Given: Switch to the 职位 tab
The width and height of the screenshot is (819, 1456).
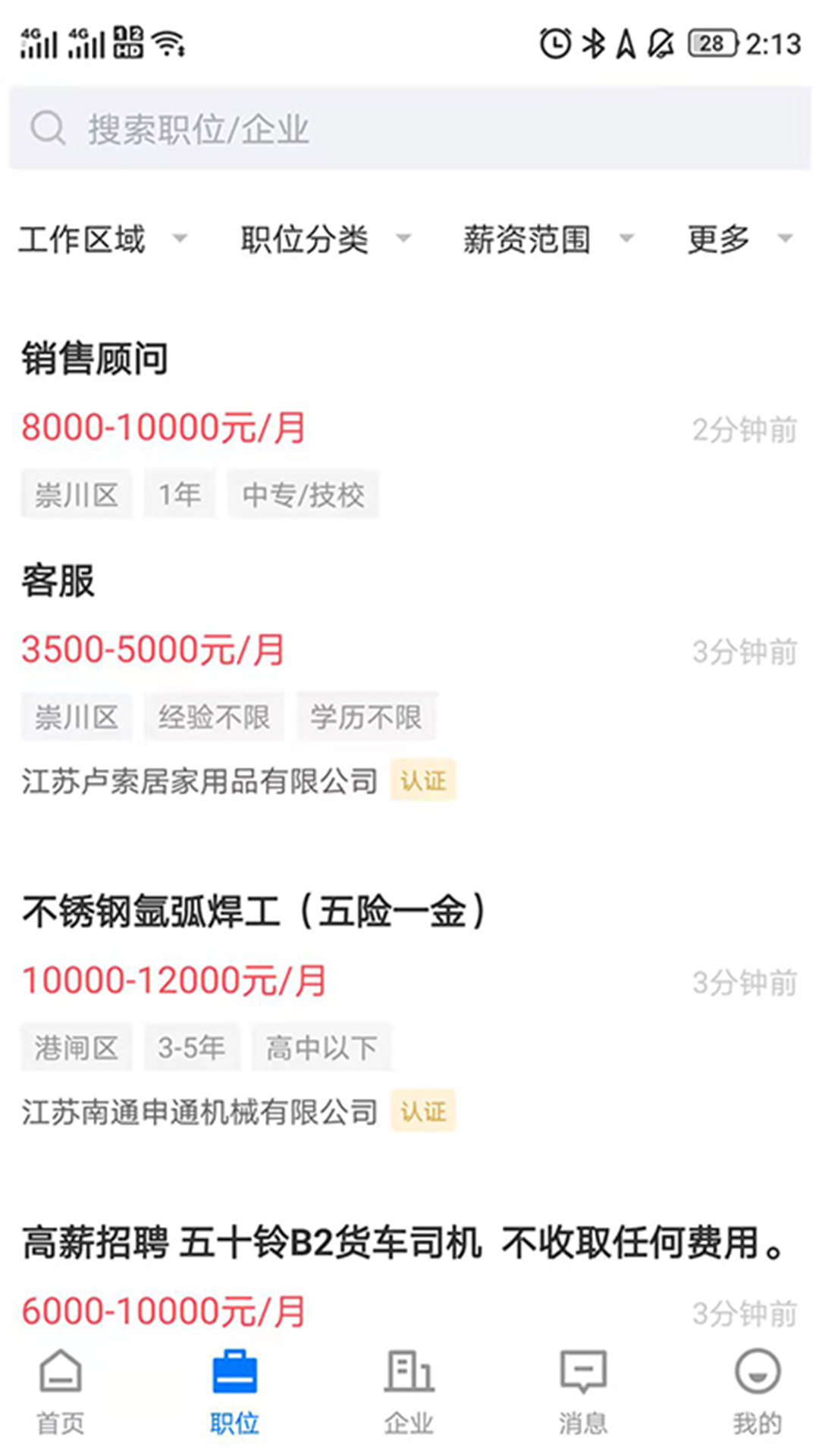Looking at the screenshot, I should (236, 1395).
